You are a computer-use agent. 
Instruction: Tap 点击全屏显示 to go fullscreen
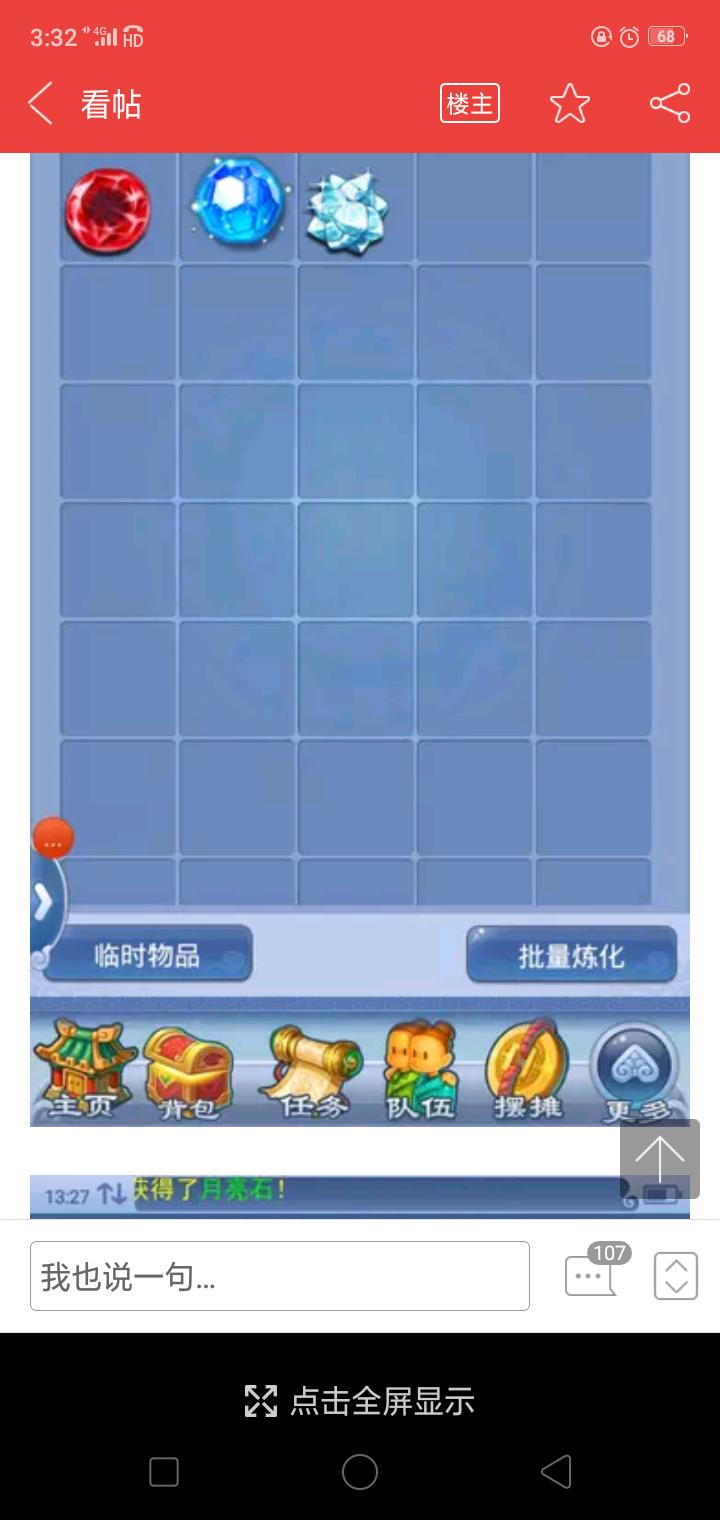tap(360, 1401)
